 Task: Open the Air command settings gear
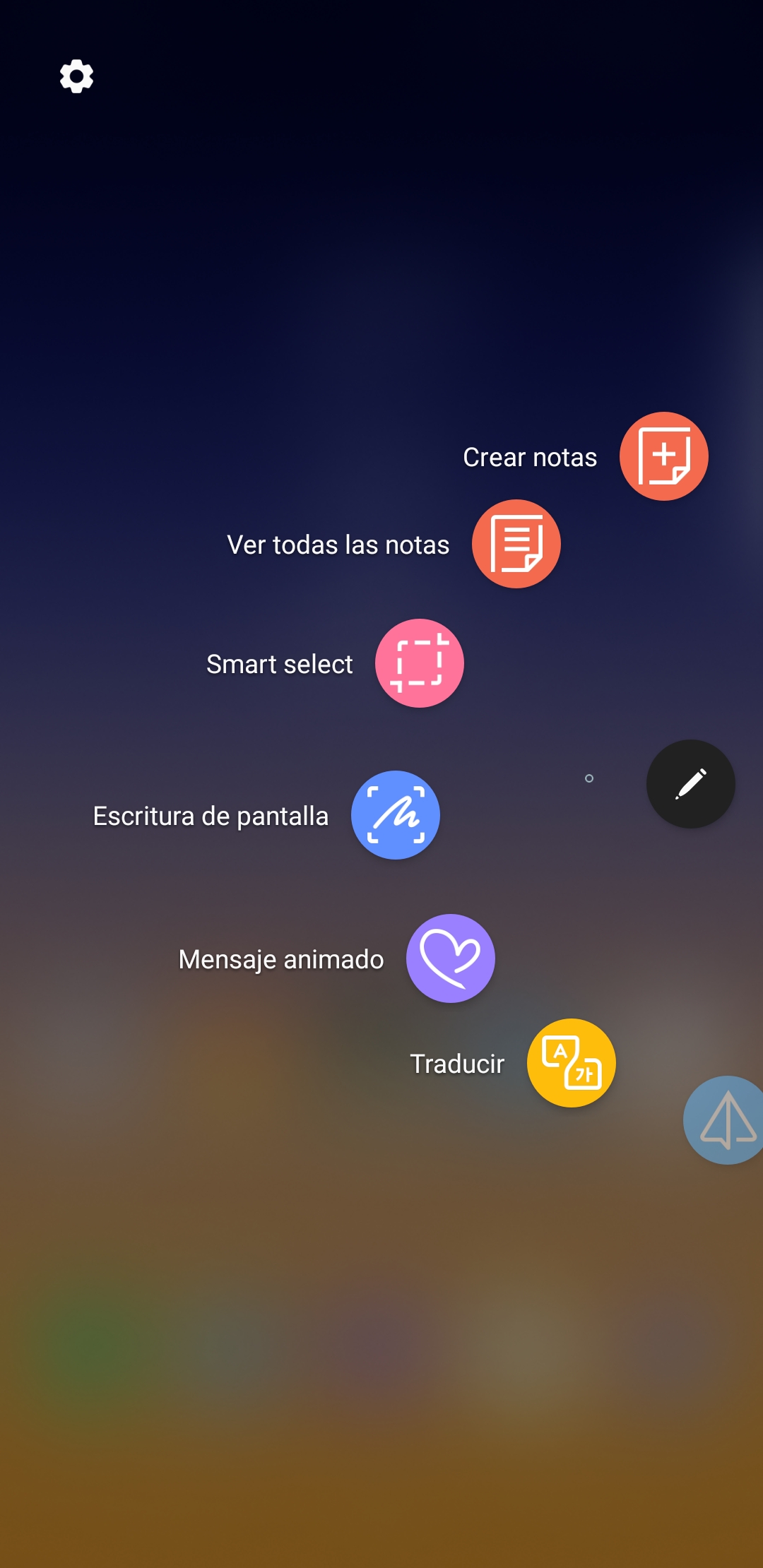76,76
